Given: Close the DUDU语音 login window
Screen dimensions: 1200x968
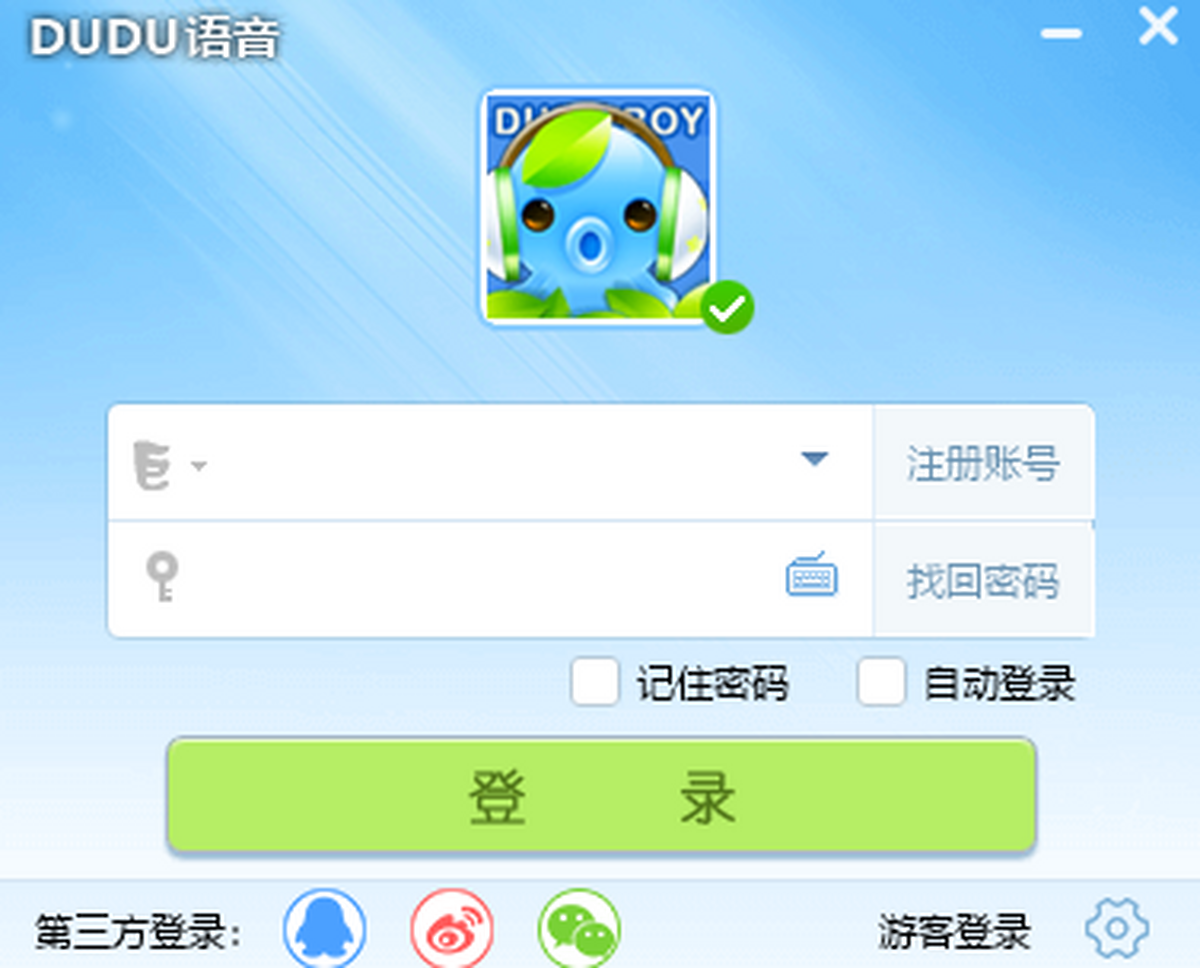Looking at the screenshot, I should pos(1158,28).
